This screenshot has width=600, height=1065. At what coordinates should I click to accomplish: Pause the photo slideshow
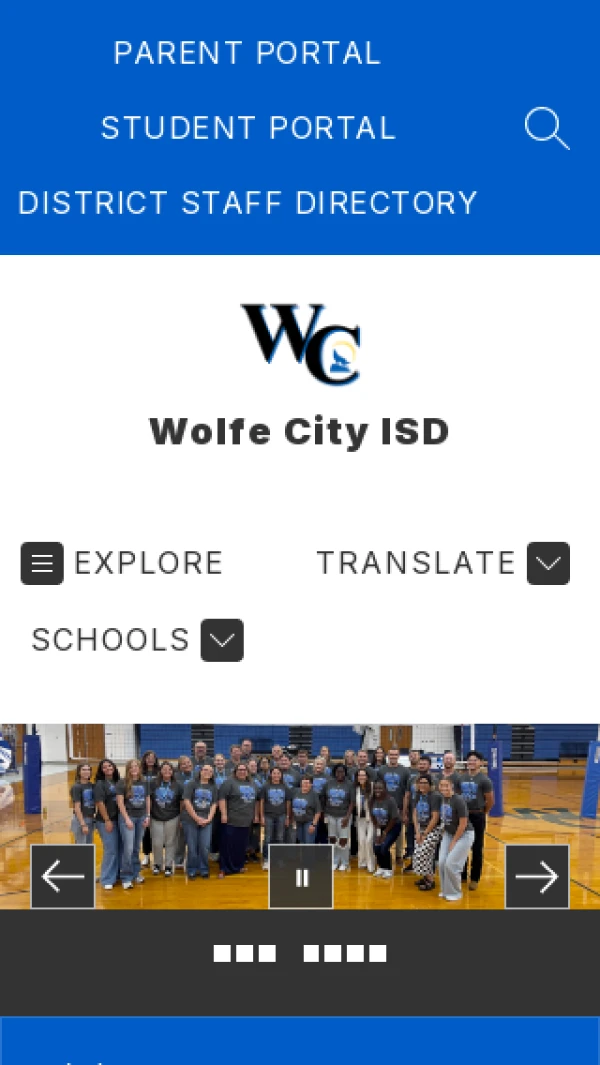pyautogui.click(x=301, y=877)
